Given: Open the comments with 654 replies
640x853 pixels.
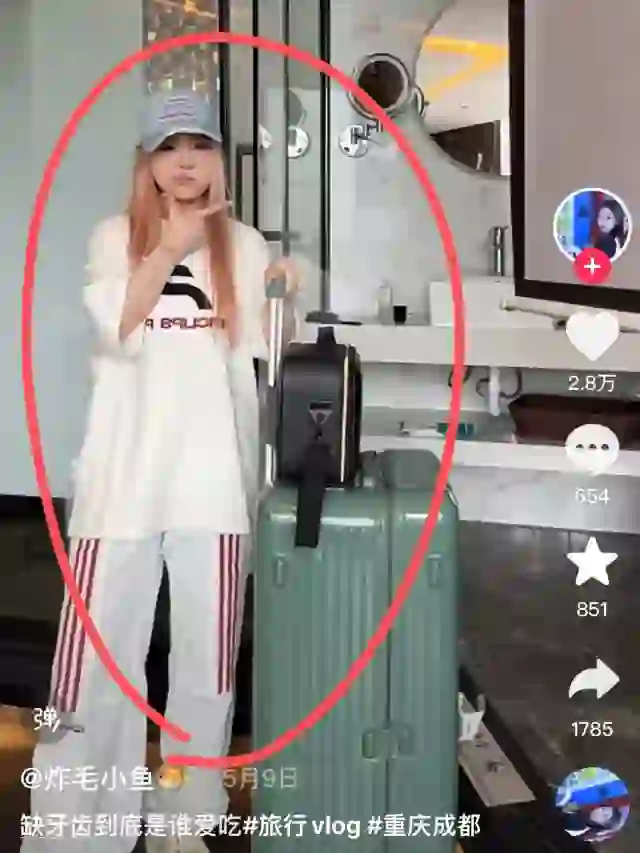Looking at the screenshot, I should click(592, 450).
